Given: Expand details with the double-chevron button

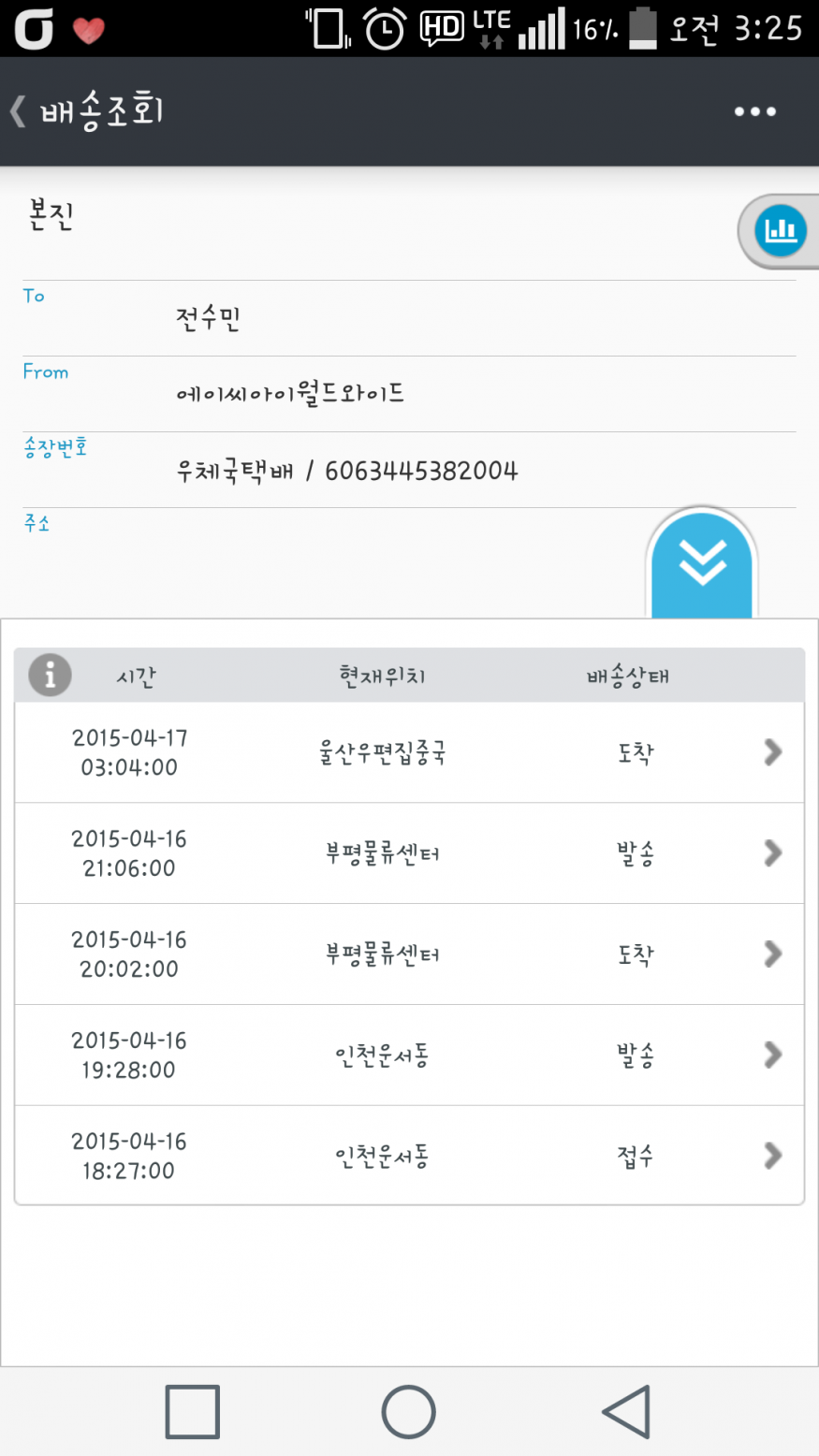Looking at the screenshot, I should 702,564.
